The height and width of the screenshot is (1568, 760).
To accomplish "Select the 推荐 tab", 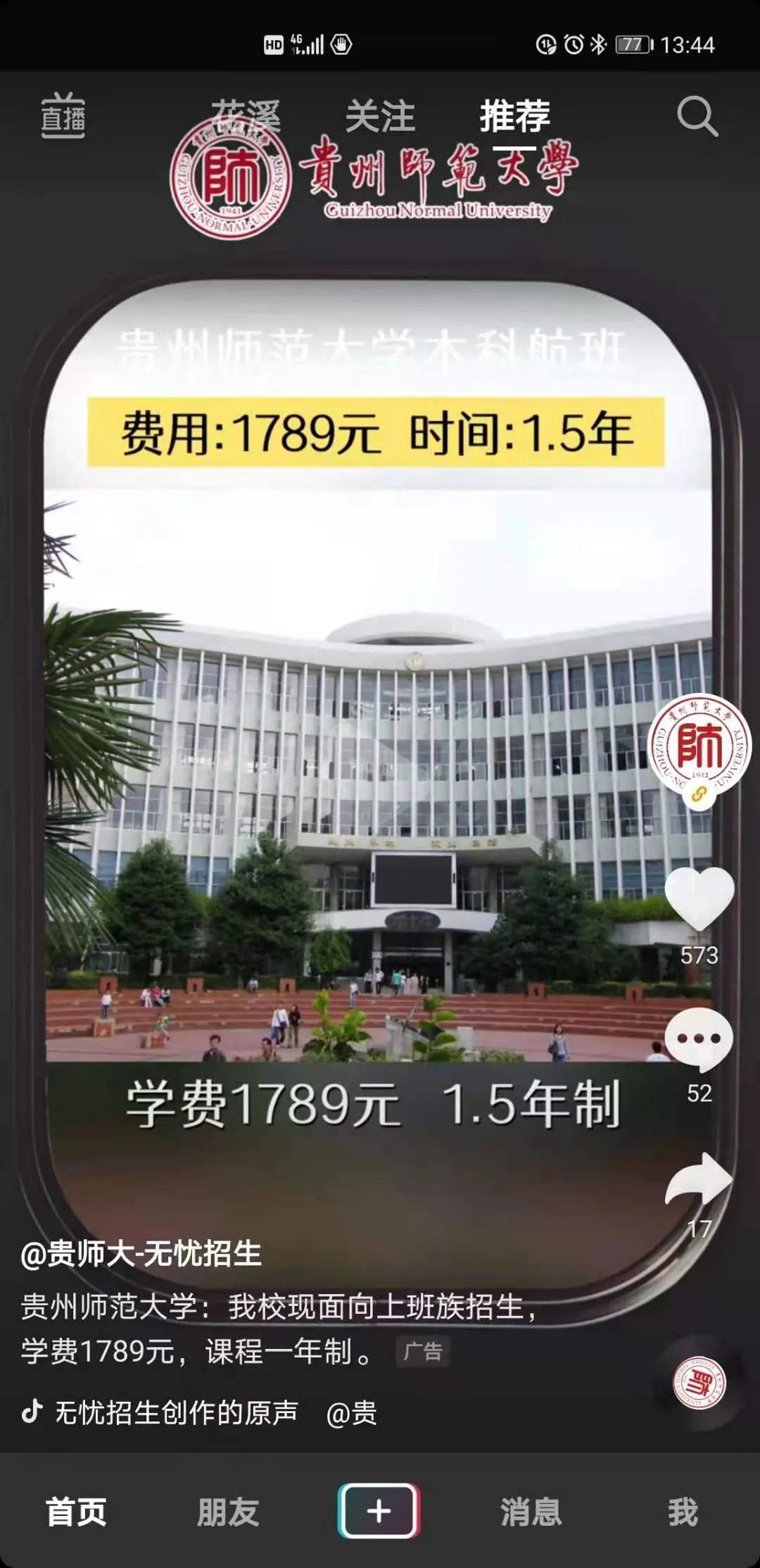I will tap(514, 116).
